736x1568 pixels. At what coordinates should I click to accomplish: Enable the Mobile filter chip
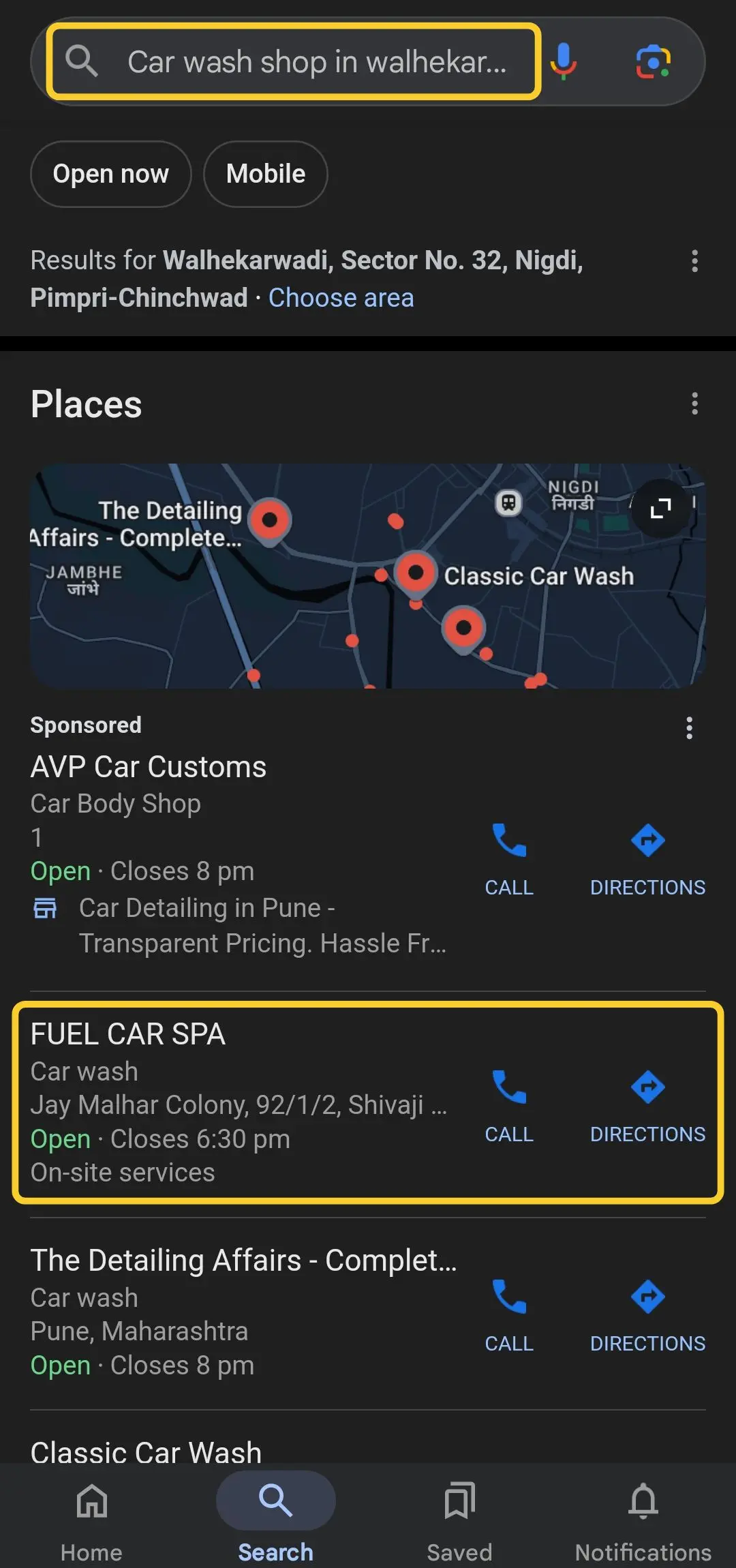point(265,174)
